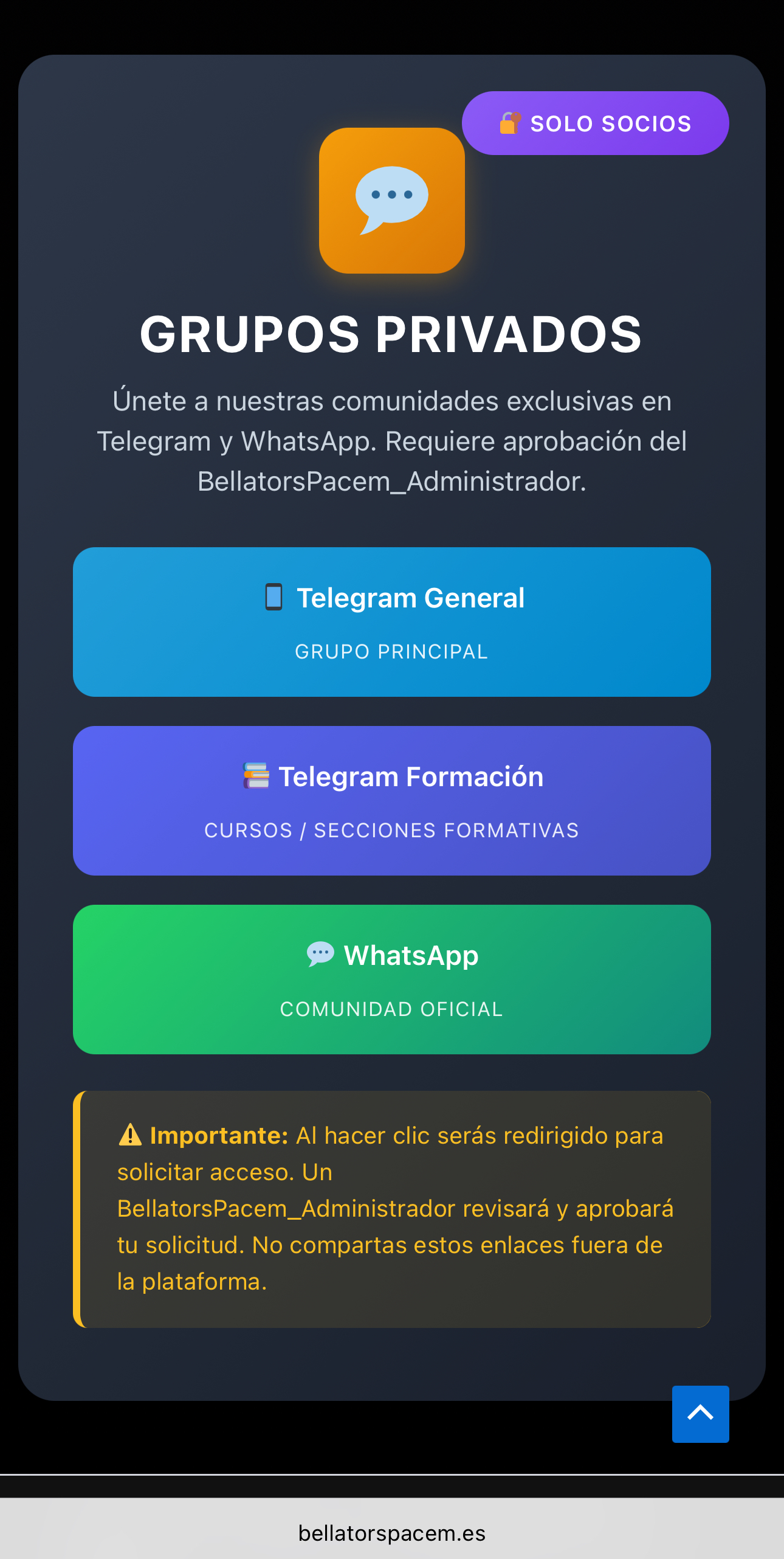Tap the bellatorspacem.es address bar
784x1559 pixels.
(392, 1533)
